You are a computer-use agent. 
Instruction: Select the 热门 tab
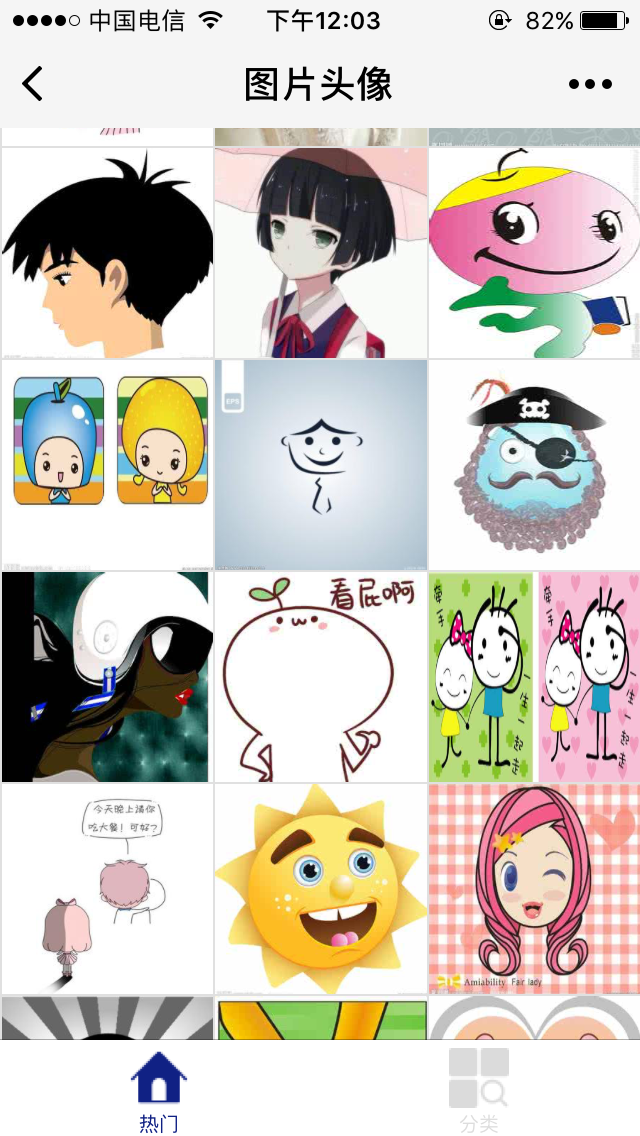tap(159, 1089)
